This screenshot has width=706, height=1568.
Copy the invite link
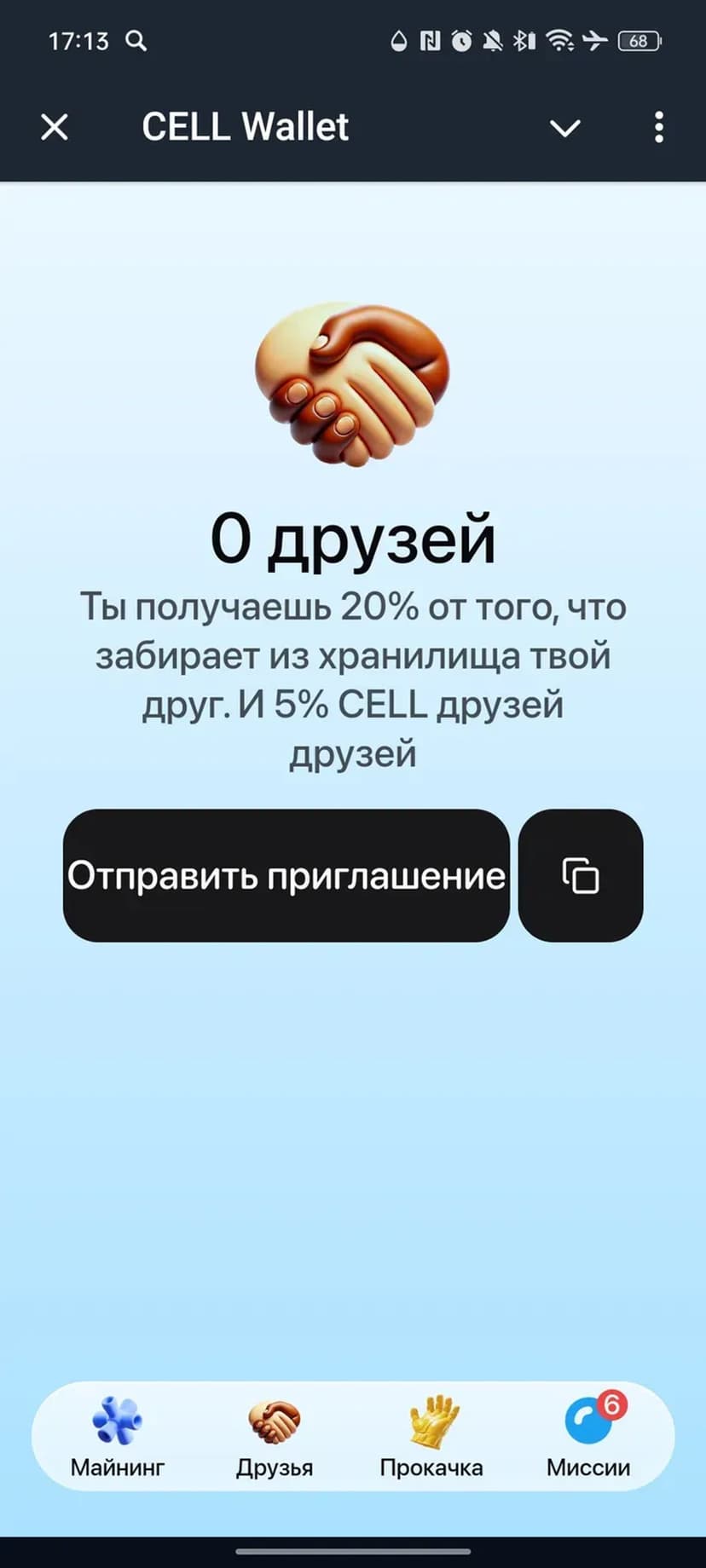click(581, 875)
